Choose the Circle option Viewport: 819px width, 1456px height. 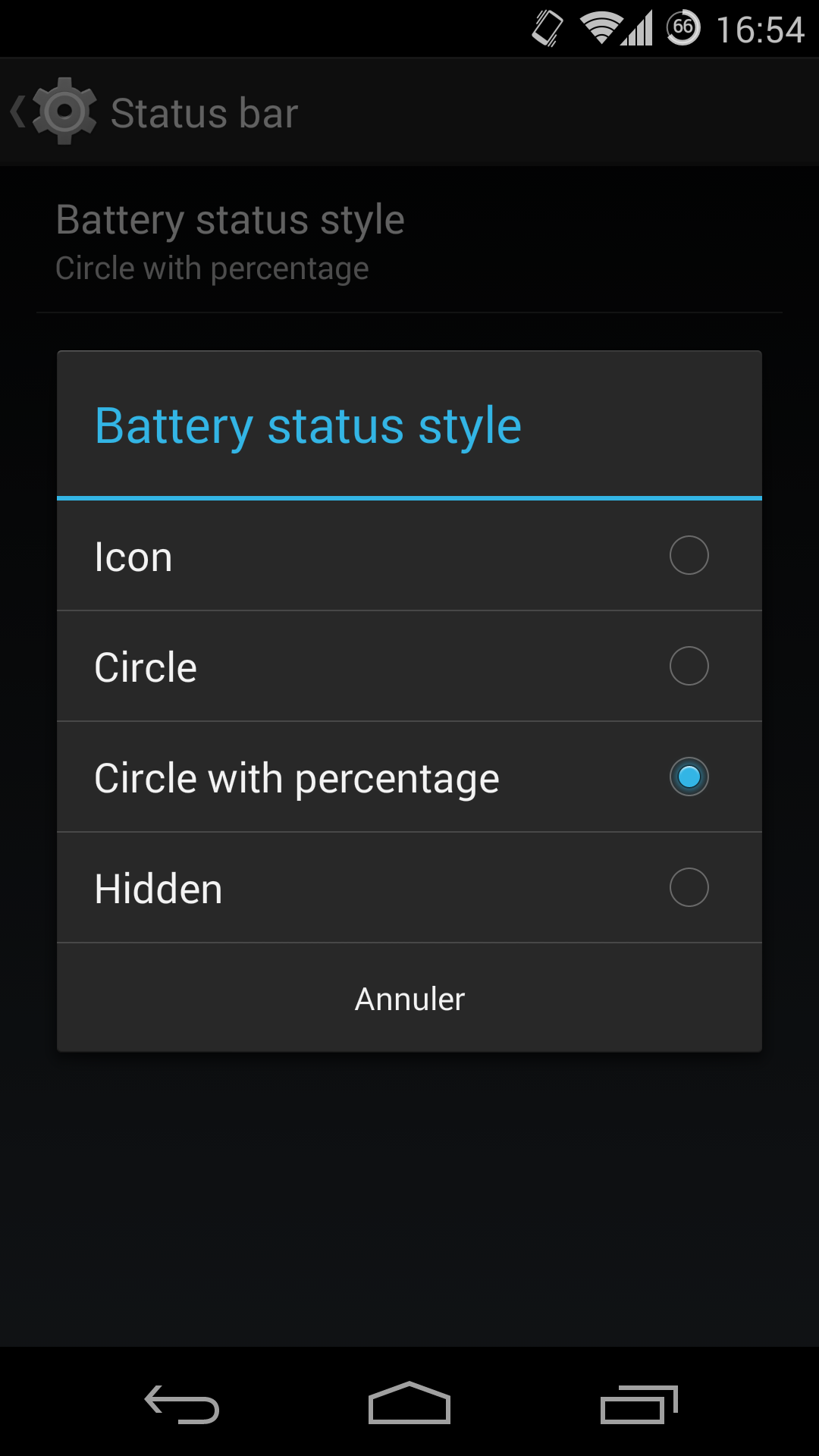[x=409, y=667]
